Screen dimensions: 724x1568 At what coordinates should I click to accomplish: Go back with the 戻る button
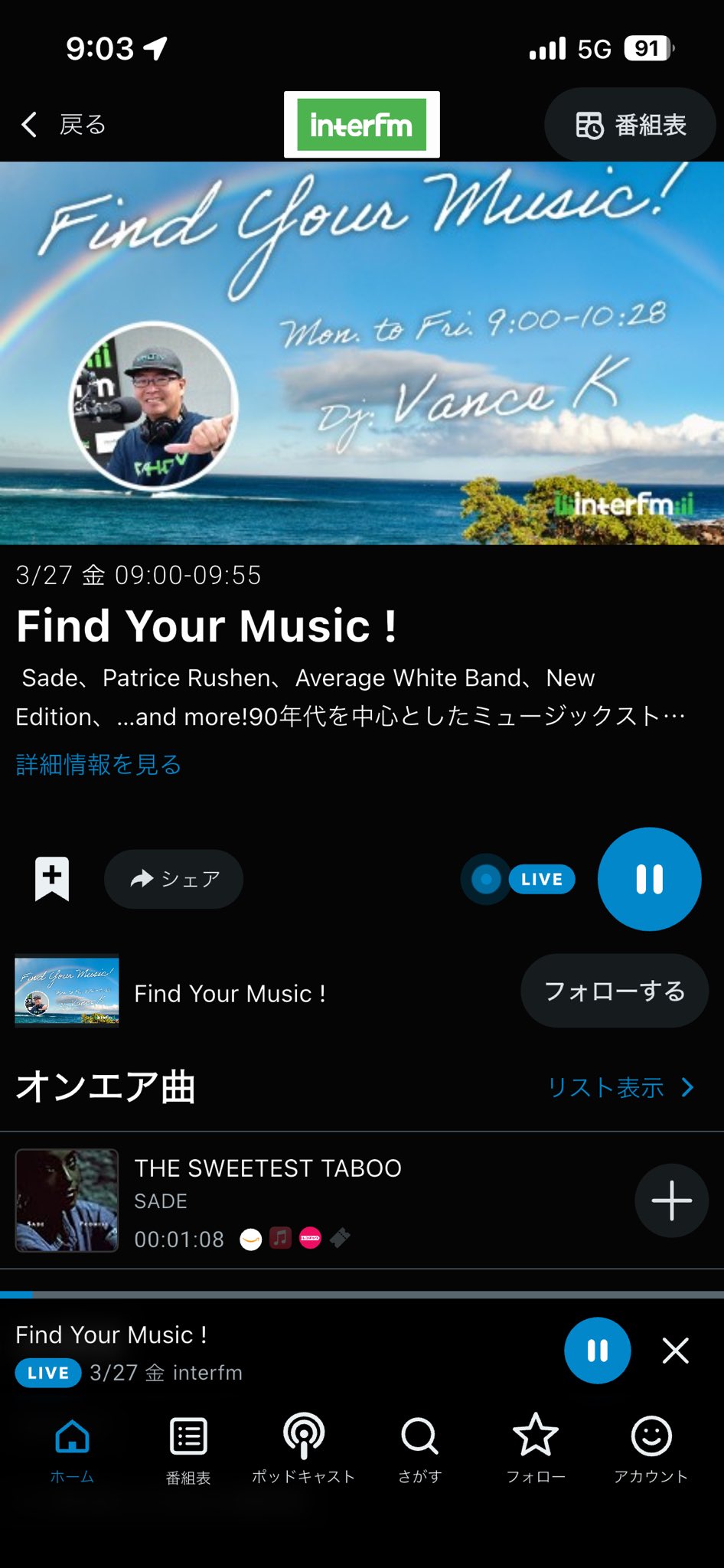[63, 124]
